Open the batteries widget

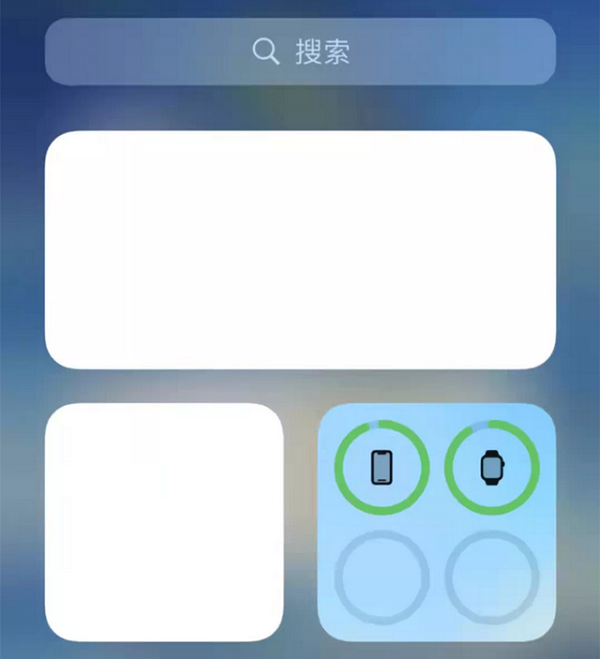pos(437,522)
